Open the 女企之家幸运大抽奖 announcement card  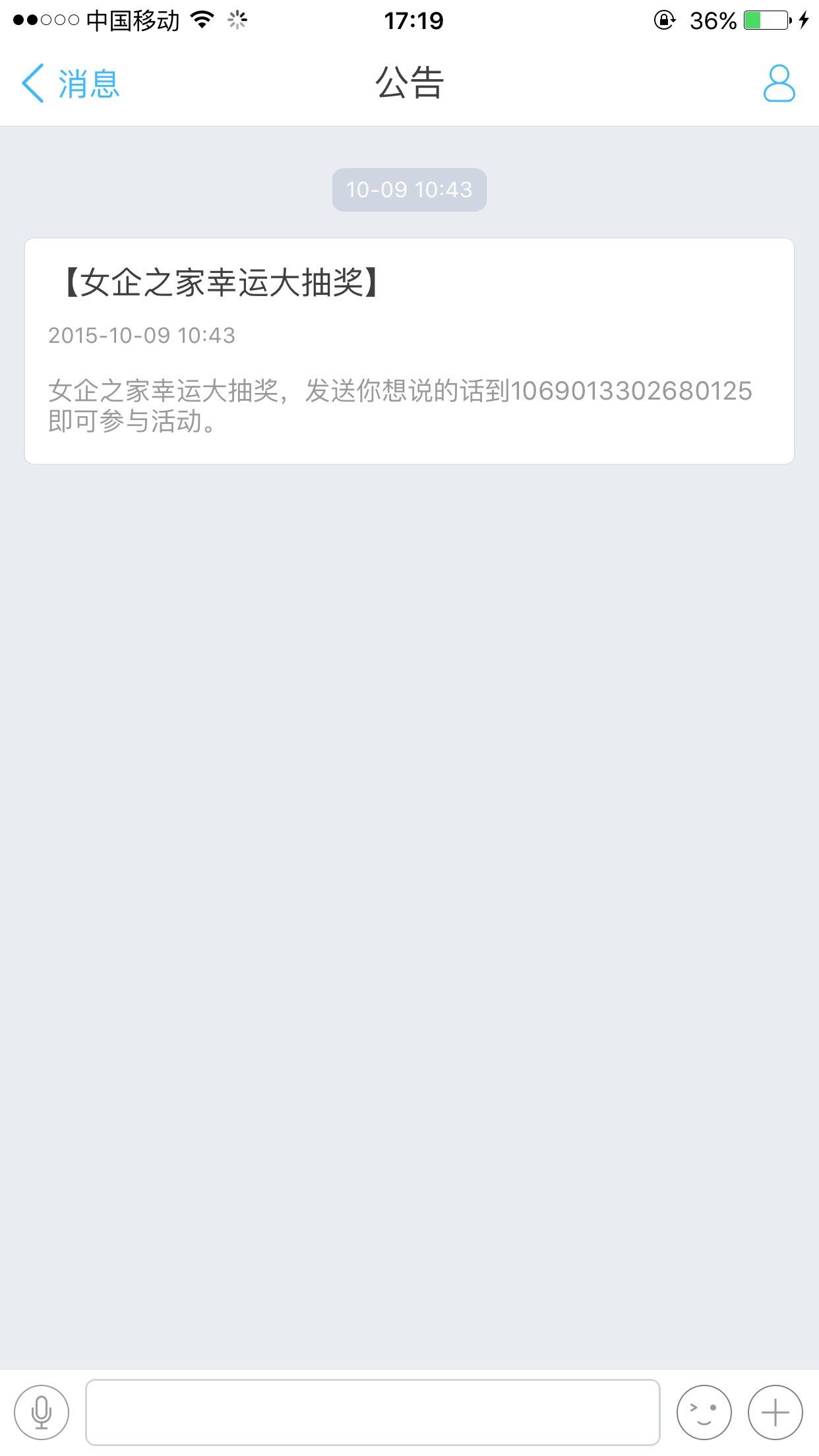(x=409, y=351)
